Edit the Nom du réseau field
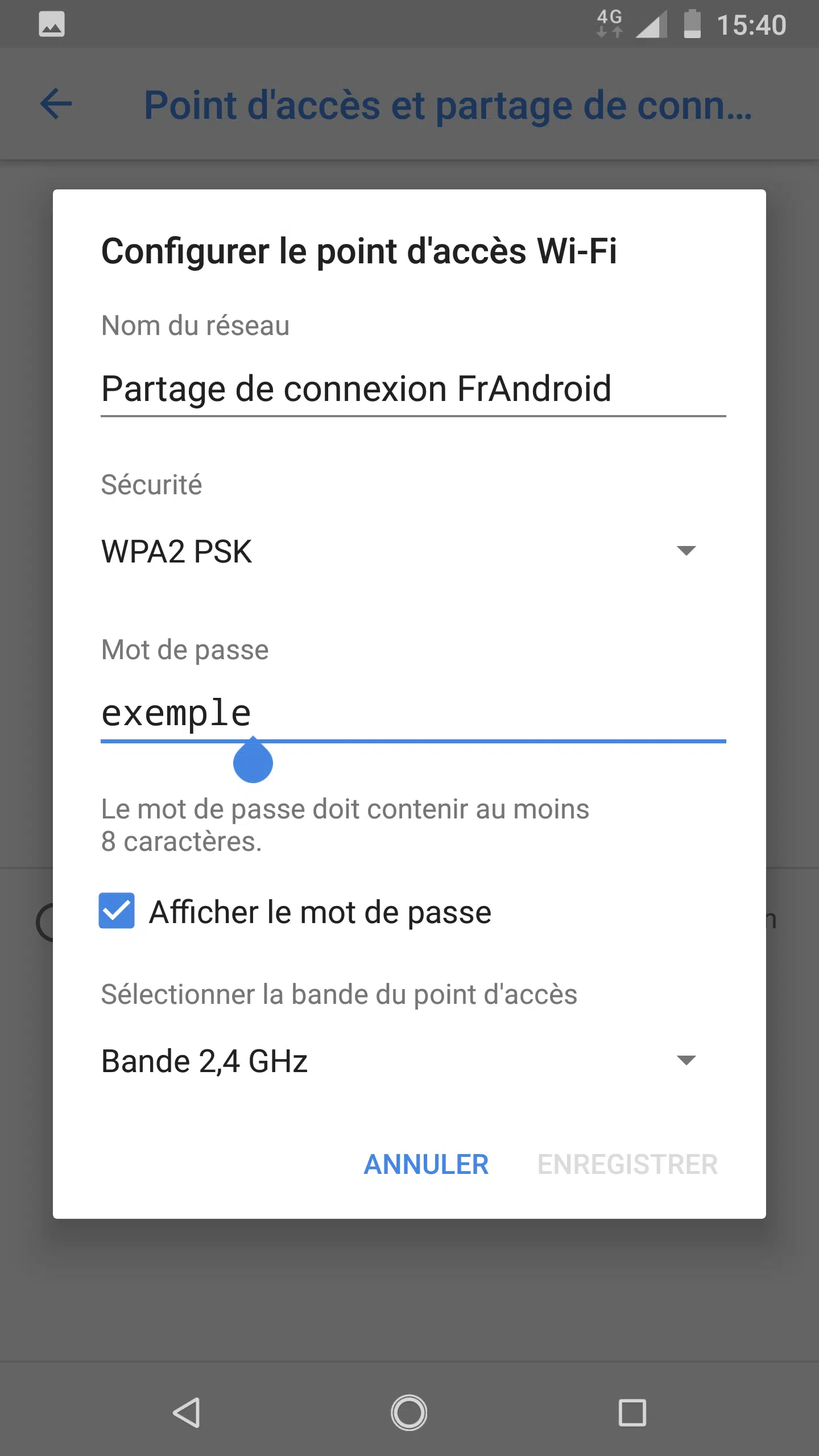 coord(413,390)
